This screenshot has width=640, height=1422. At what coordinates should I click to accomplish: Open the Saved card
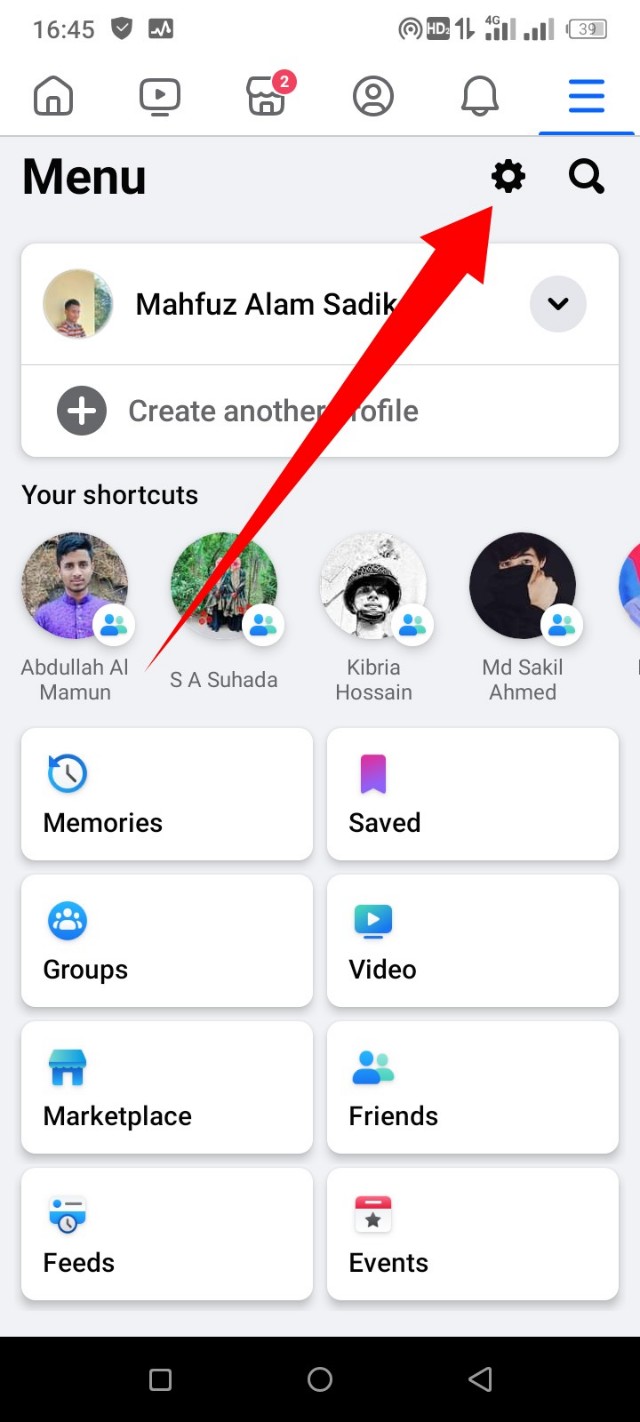click(472, 794)
